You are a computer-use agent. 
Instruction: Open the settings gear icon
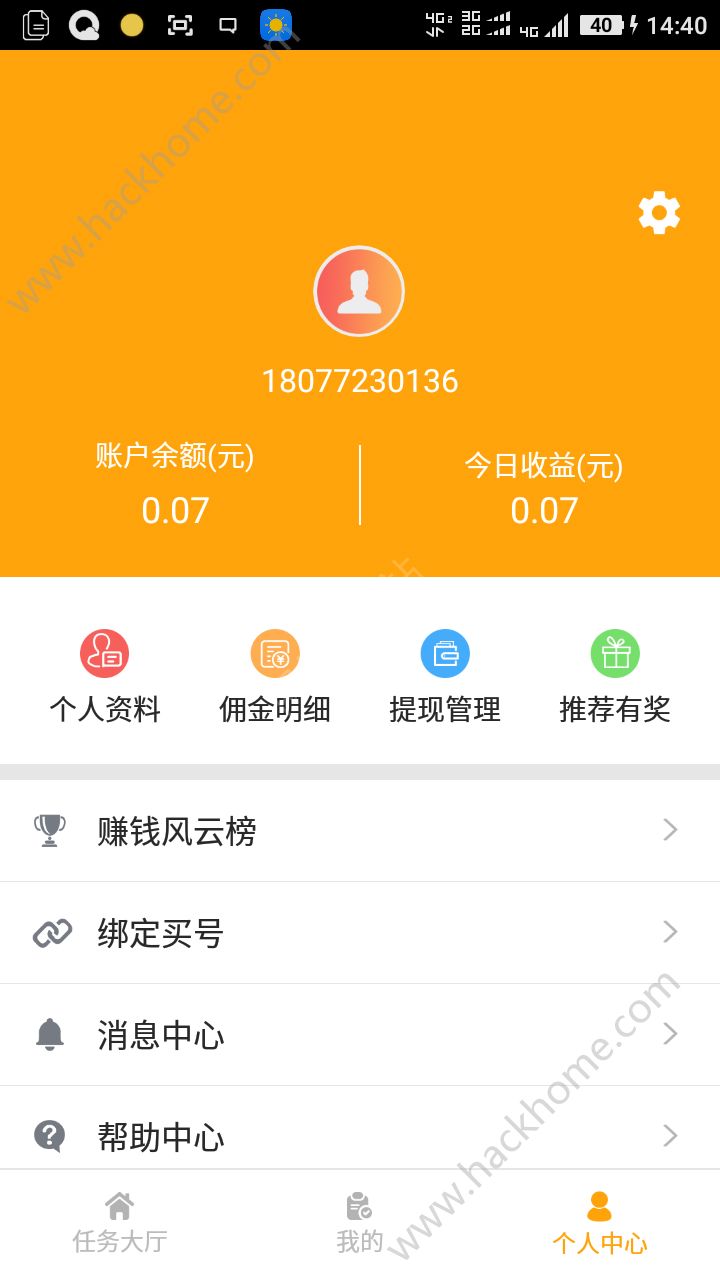click(x=658, y=212)
